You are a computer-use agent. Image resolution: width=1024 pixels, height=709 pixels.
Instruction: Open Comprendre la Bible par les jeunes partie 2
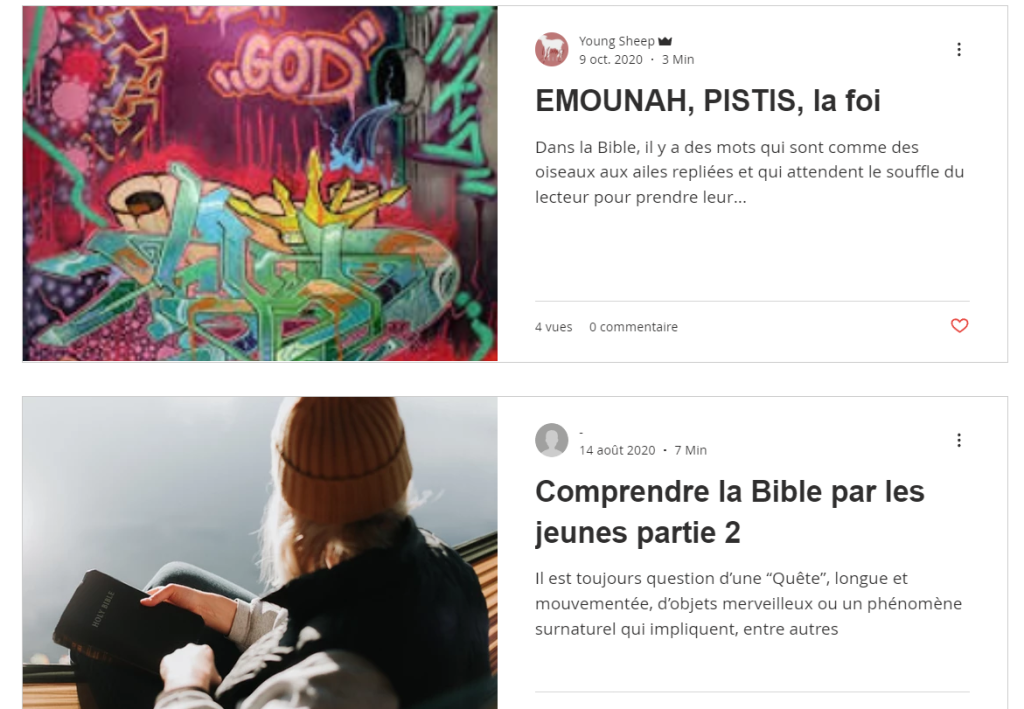729,512
